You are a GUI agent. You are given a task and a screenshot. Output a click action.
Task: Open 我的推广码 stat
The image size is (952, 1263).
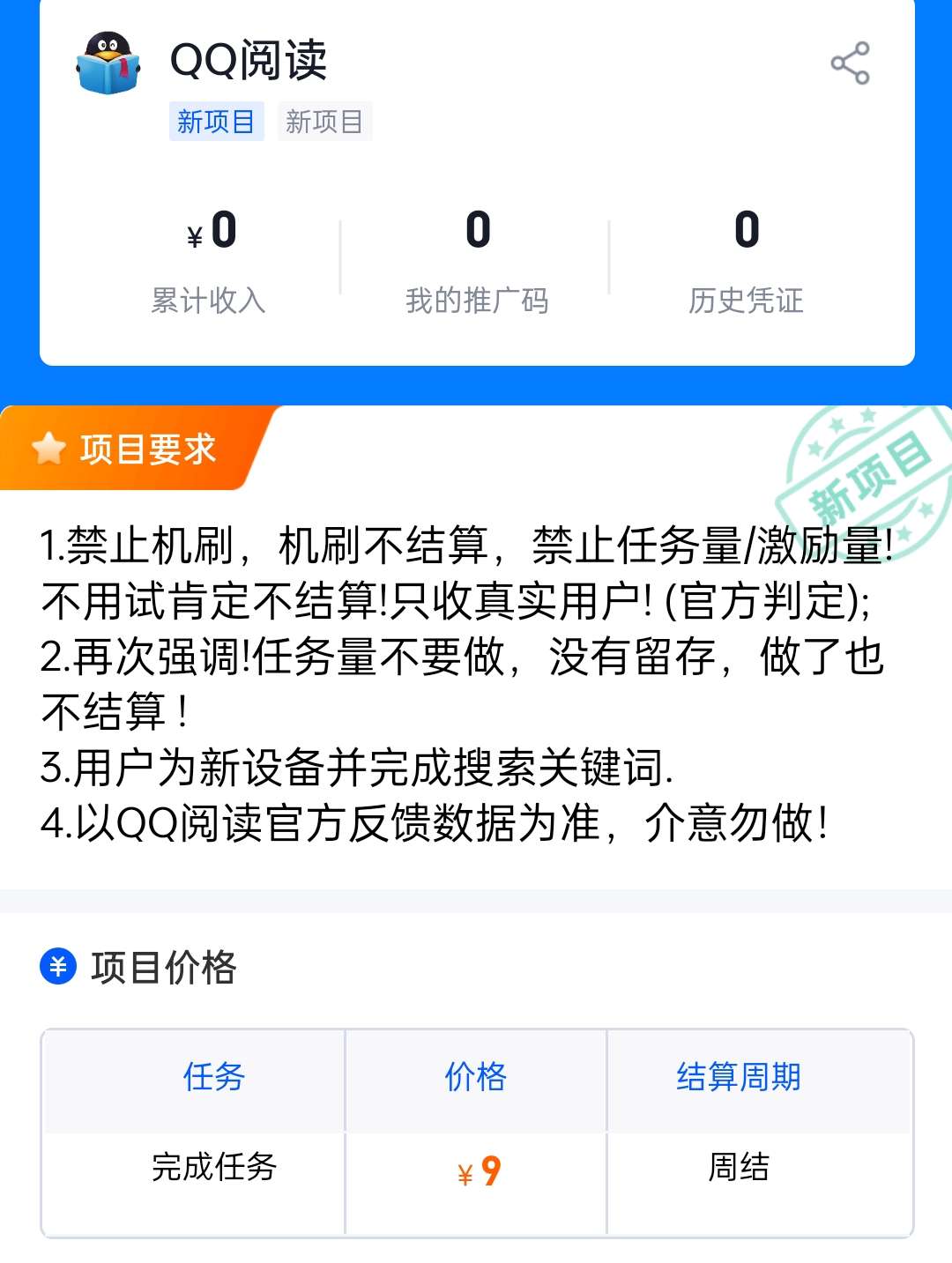coord(477,262)
